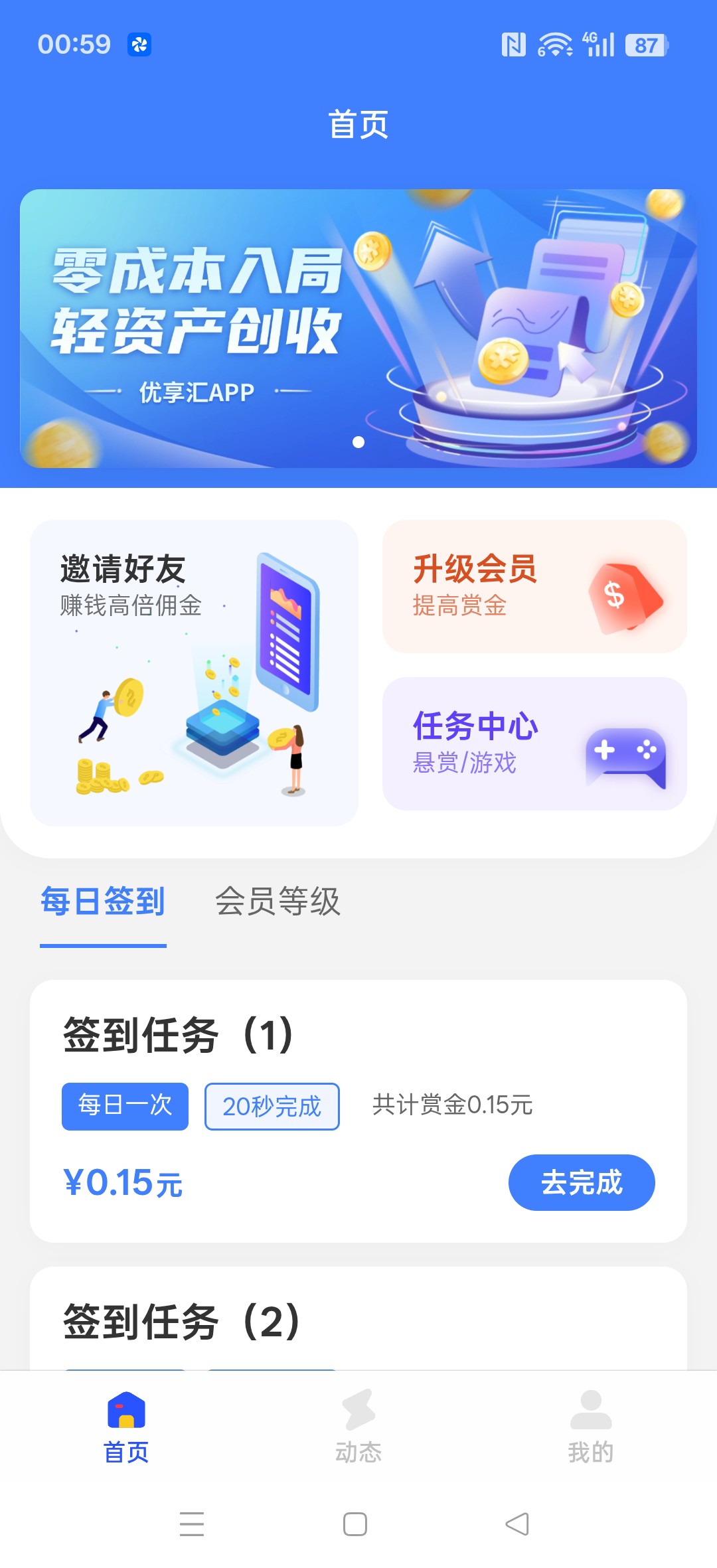This screenshot has width=717, height=1568.
Task: Select the 每日签到 tab
Action: pyautogui.click(x=103, y=902)
